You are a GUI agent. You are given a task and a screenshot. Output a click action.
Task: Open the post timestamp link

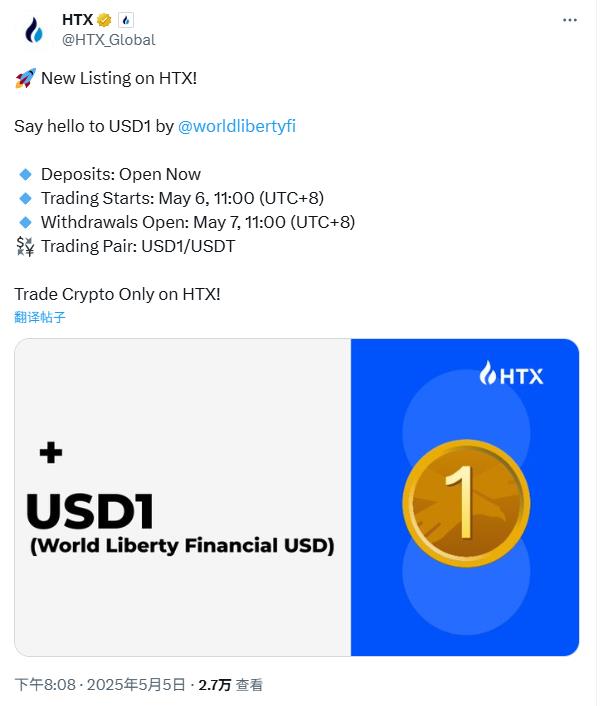100,685
